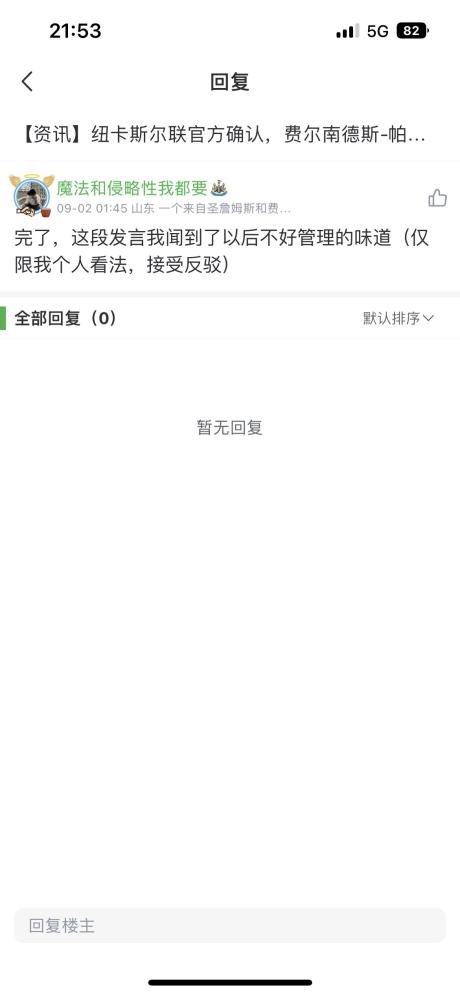Tap the 回复楼主 reply field
The height and width of the screenshot is (995, 460).
(230, 925)
